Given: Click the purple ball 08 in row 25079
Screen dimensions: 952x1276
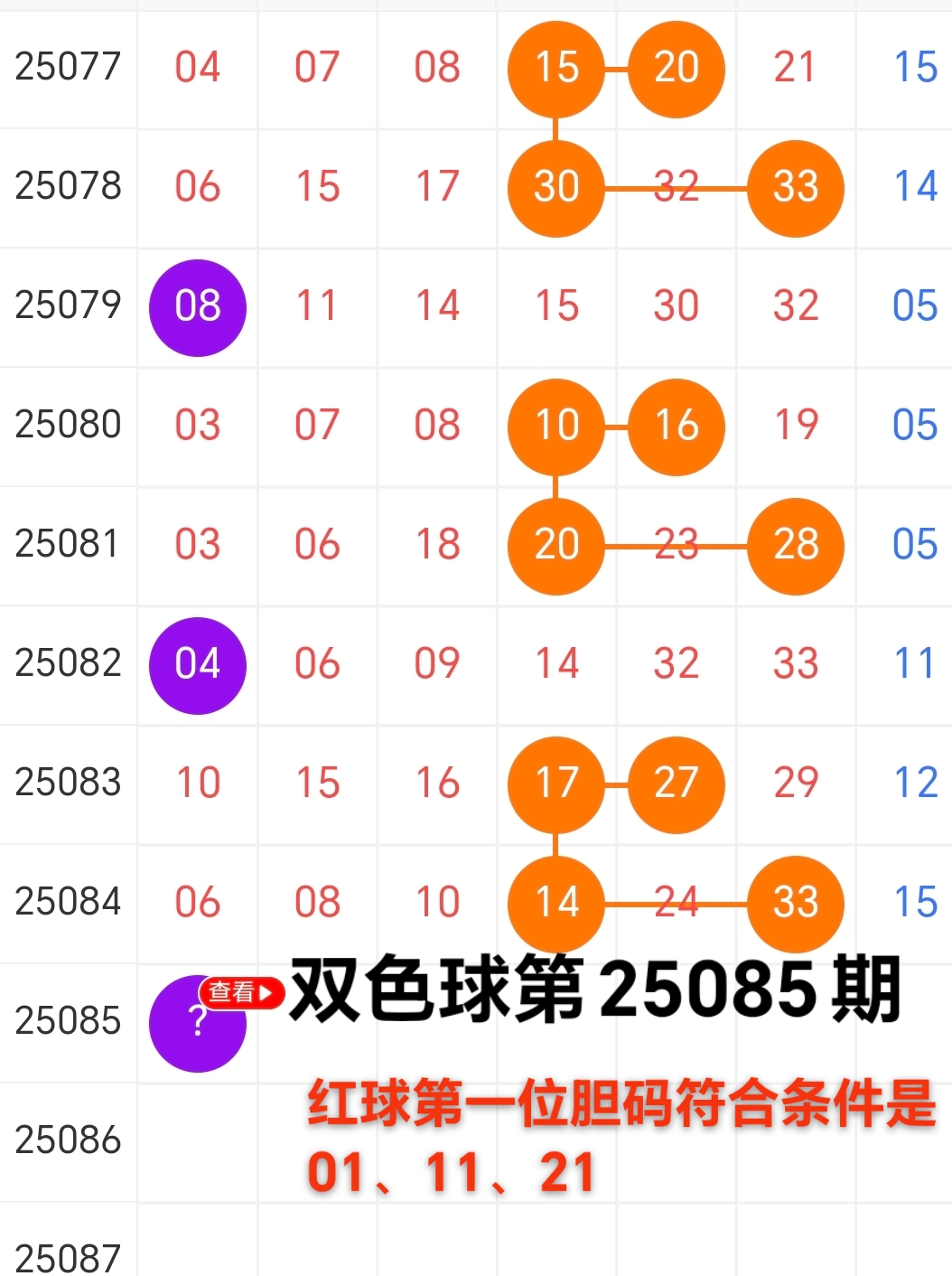Looking at the screenshot, I should click(198, 307).
